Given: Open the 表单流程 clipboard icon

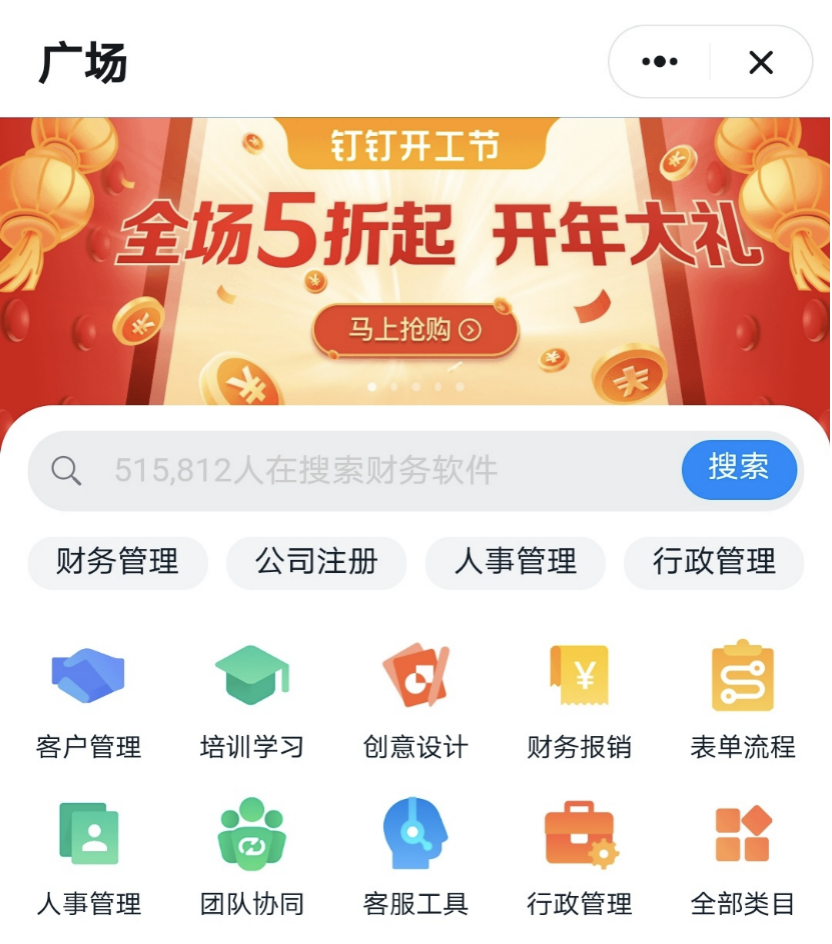Looking at the screenshot, I should (x=742, y=674).
